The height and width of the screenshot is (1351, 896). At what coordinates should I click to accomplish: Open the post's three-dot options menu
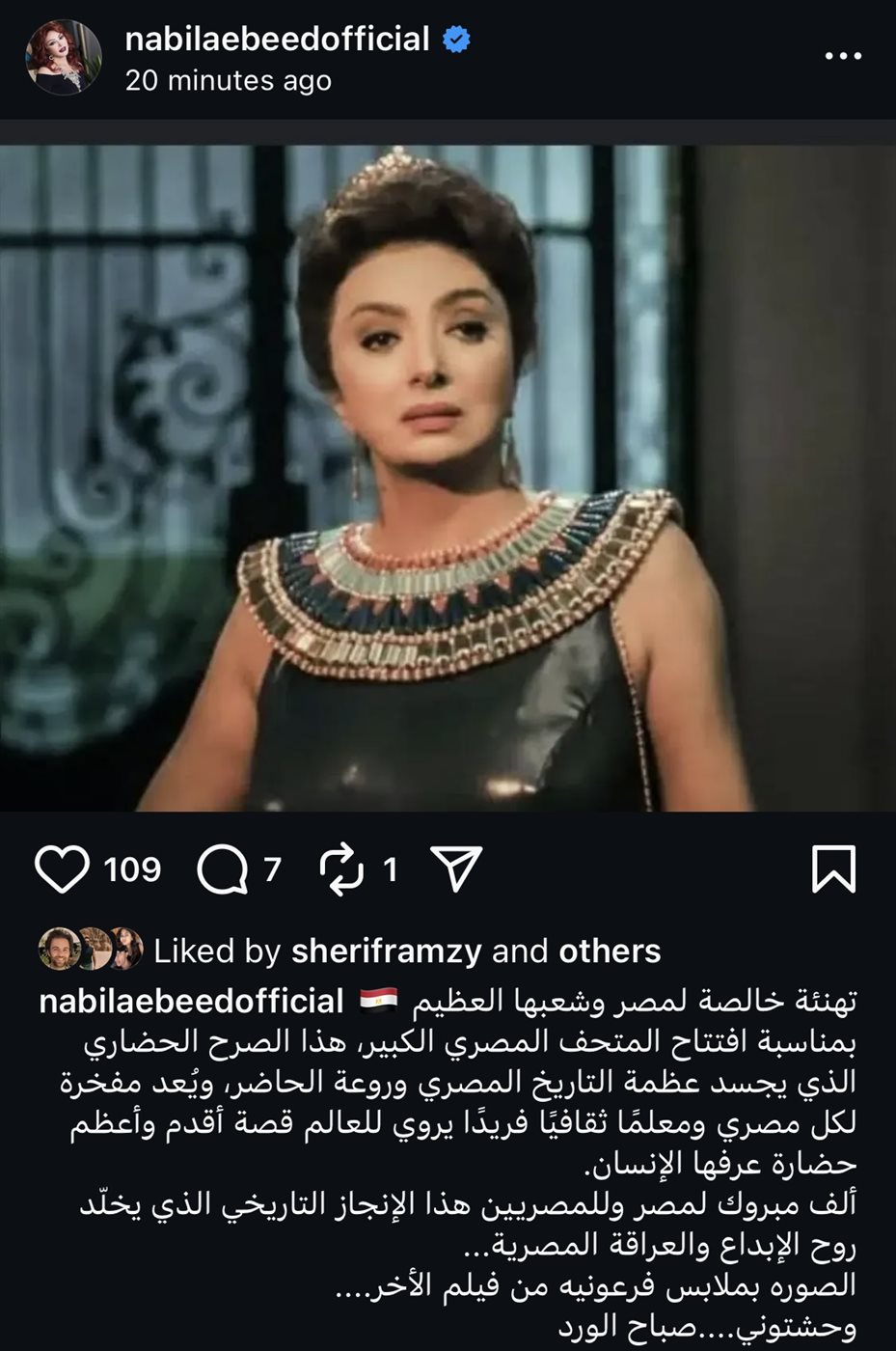842,57
